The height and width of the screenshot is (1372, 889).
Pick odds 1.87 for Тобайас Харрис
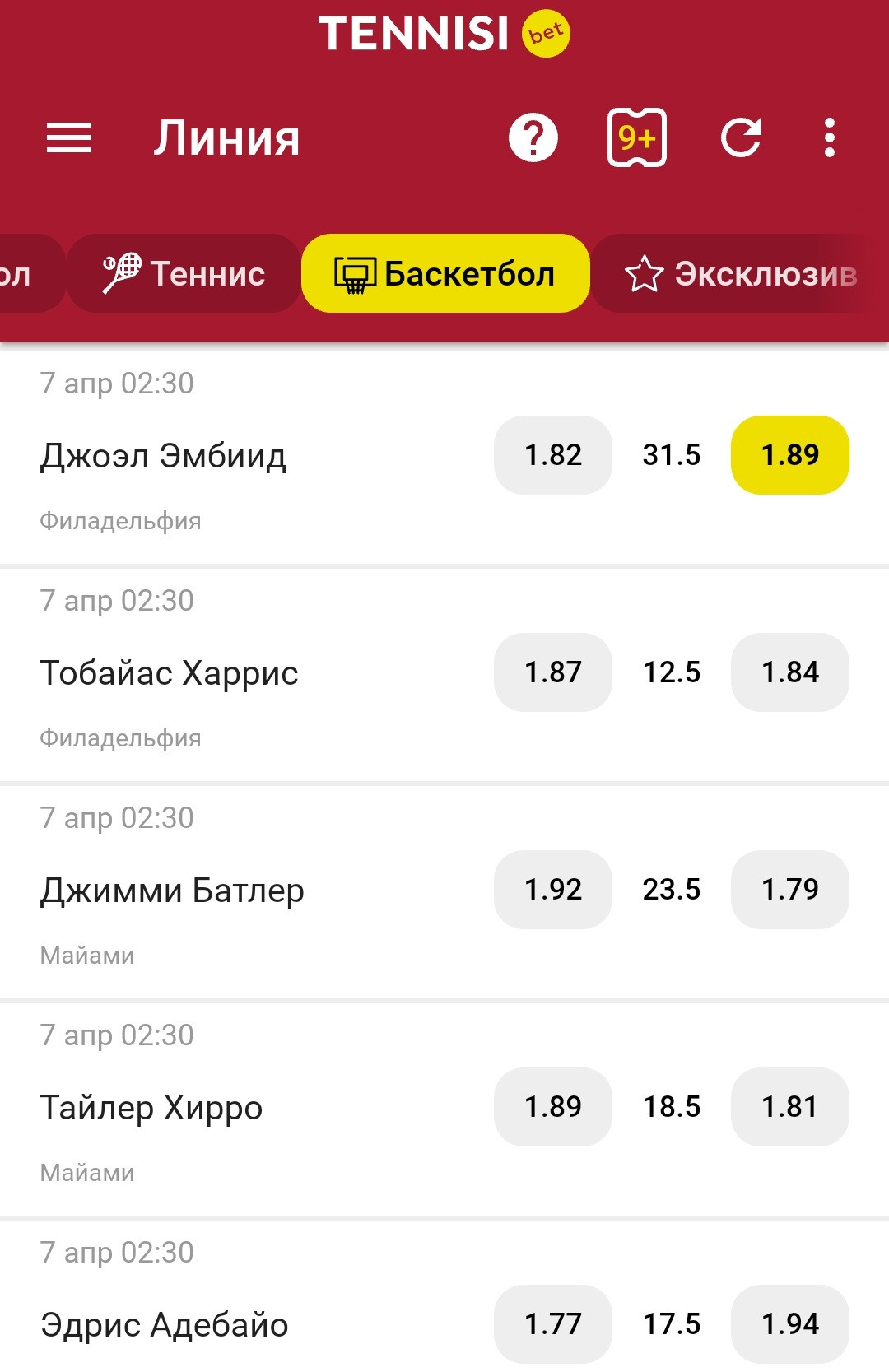(x=553, y=672)
